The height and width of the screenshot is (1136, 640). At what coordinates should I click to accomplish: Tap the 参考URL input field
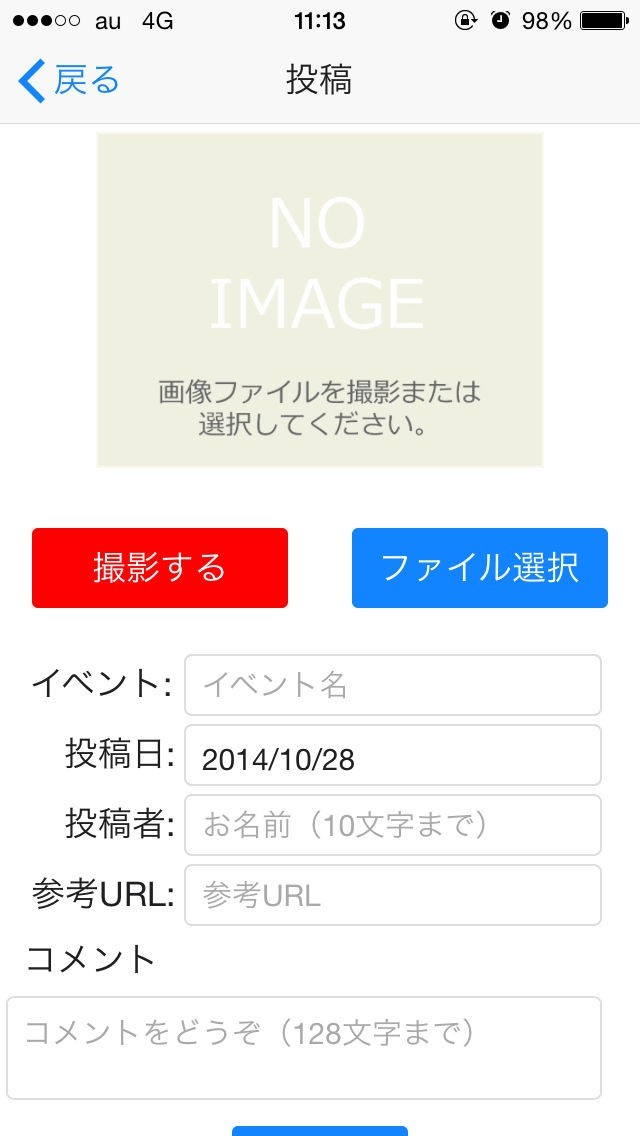[393, 895]
